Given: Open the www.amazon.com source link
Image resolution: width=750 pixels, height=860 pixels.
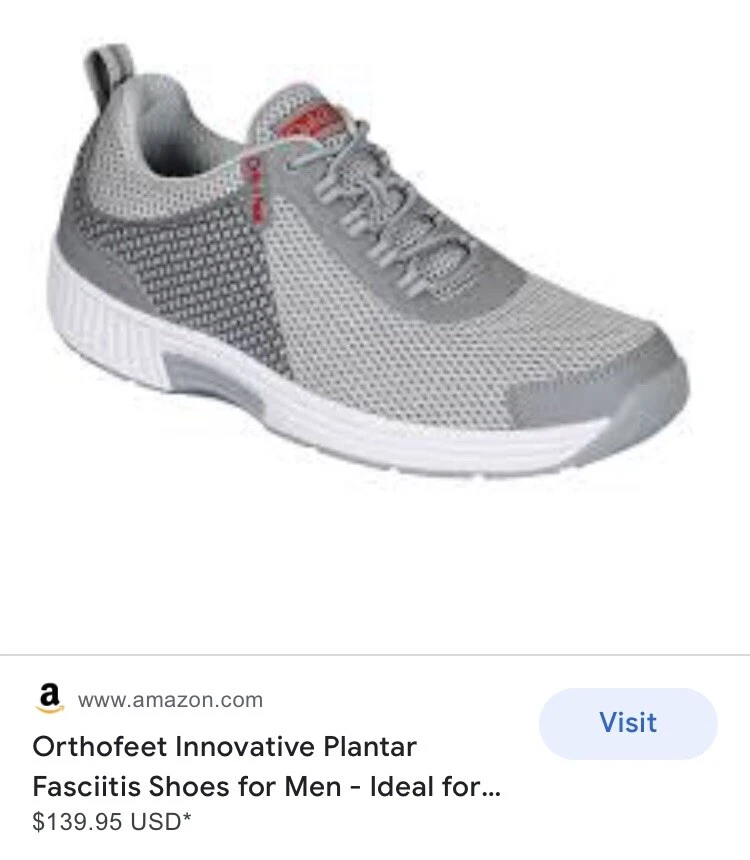Looking at the screenshot, I should pyautogui.click(x=170, y=700).
